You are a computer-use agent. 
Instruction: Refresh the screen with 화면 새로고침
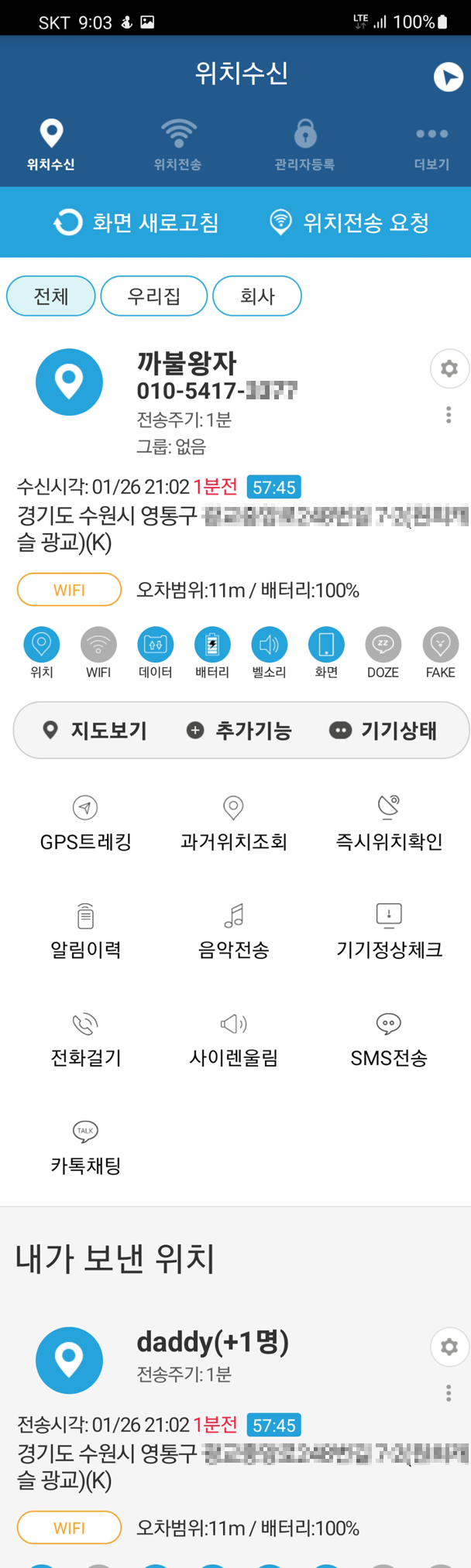tap(136, 223)
